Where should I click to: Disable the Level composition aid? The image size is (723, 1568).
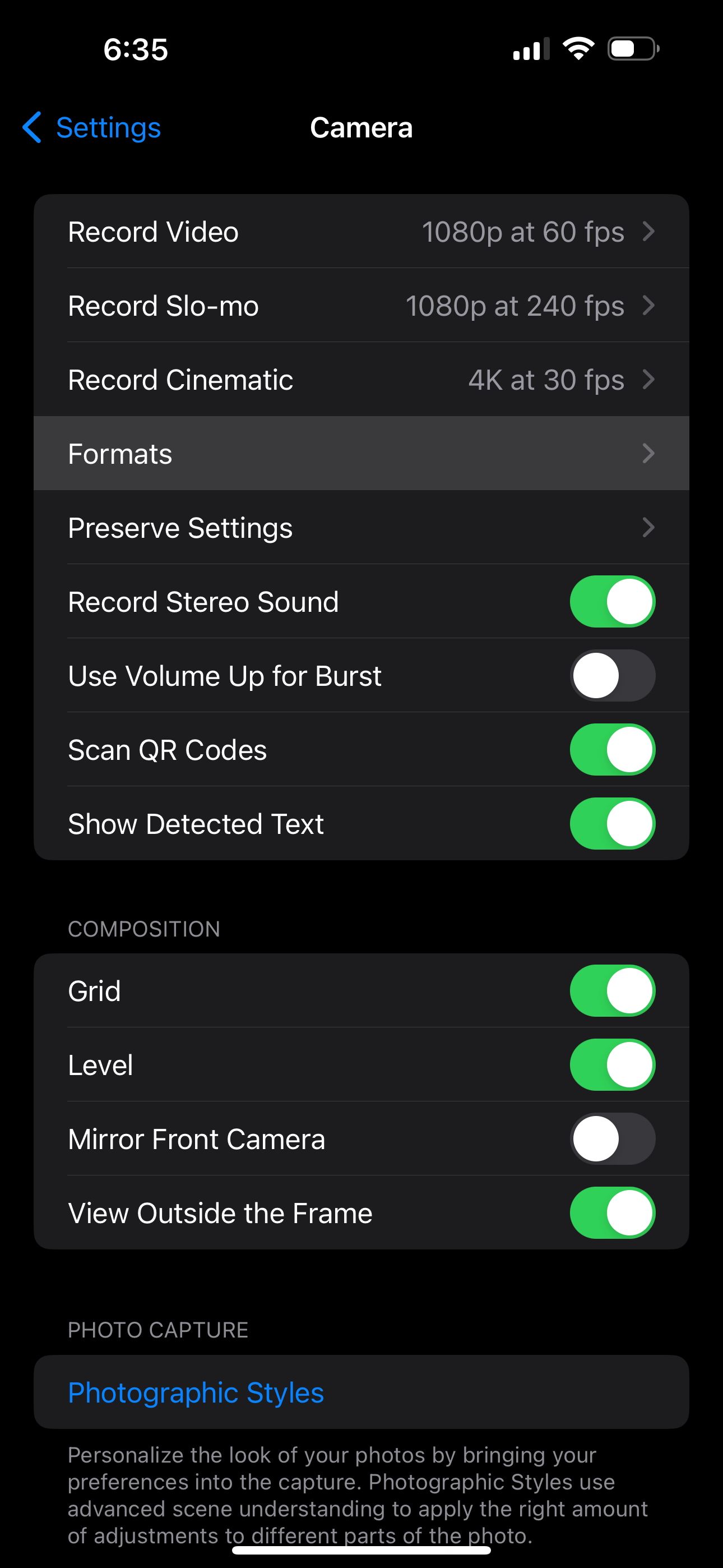point(611,1064)
